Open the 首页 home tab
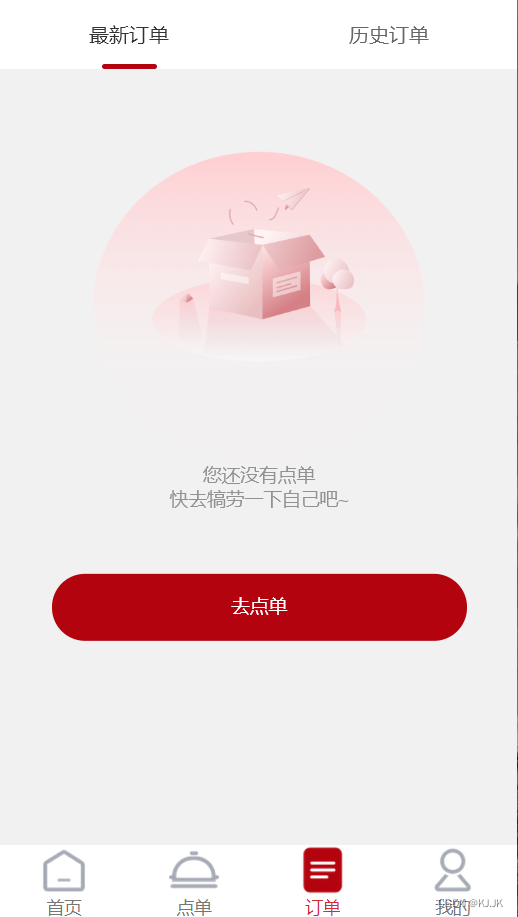The height and width of the screenshot is (917, 518). click(64, 882)
